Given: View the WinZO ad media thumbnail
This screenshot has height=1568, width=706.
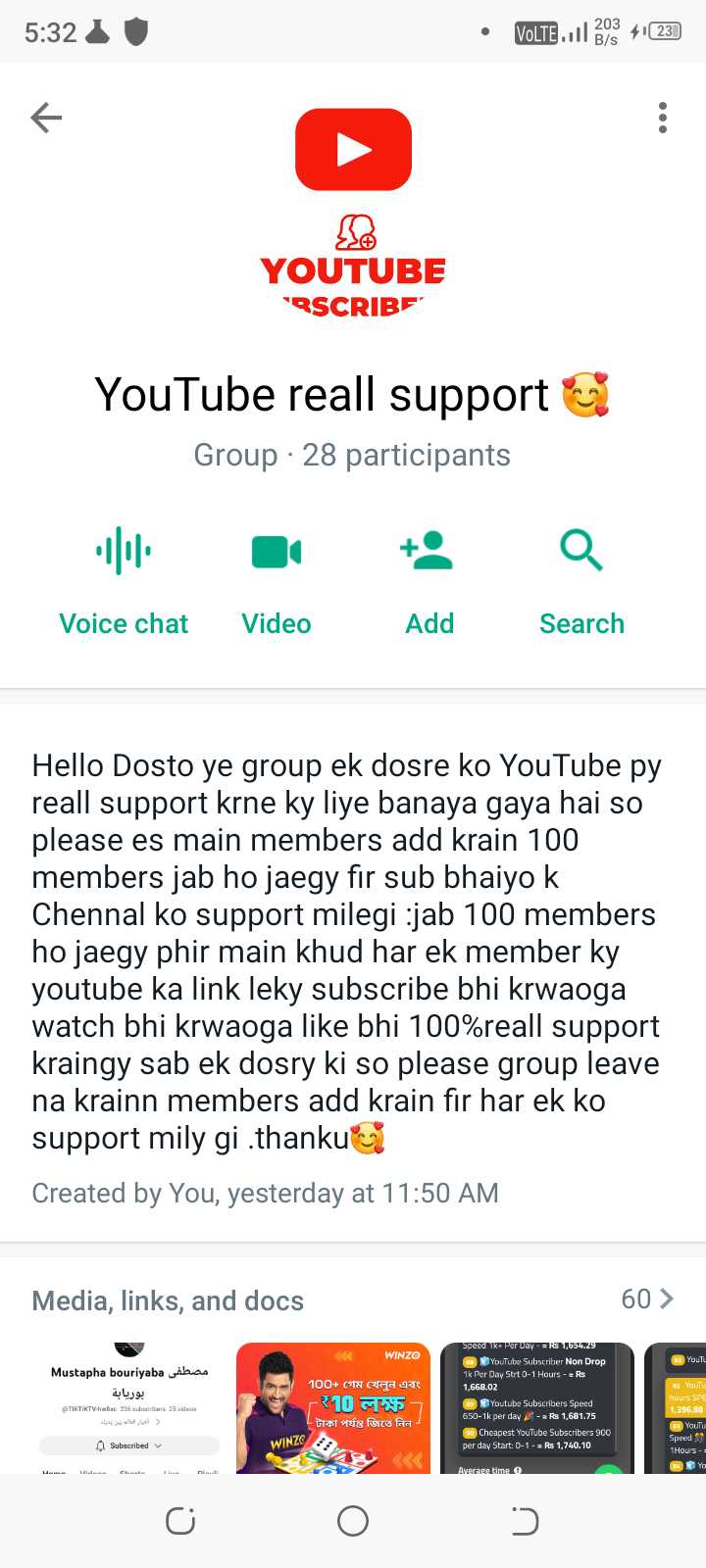Looking at the screenshot, I should coord(333,1408).
